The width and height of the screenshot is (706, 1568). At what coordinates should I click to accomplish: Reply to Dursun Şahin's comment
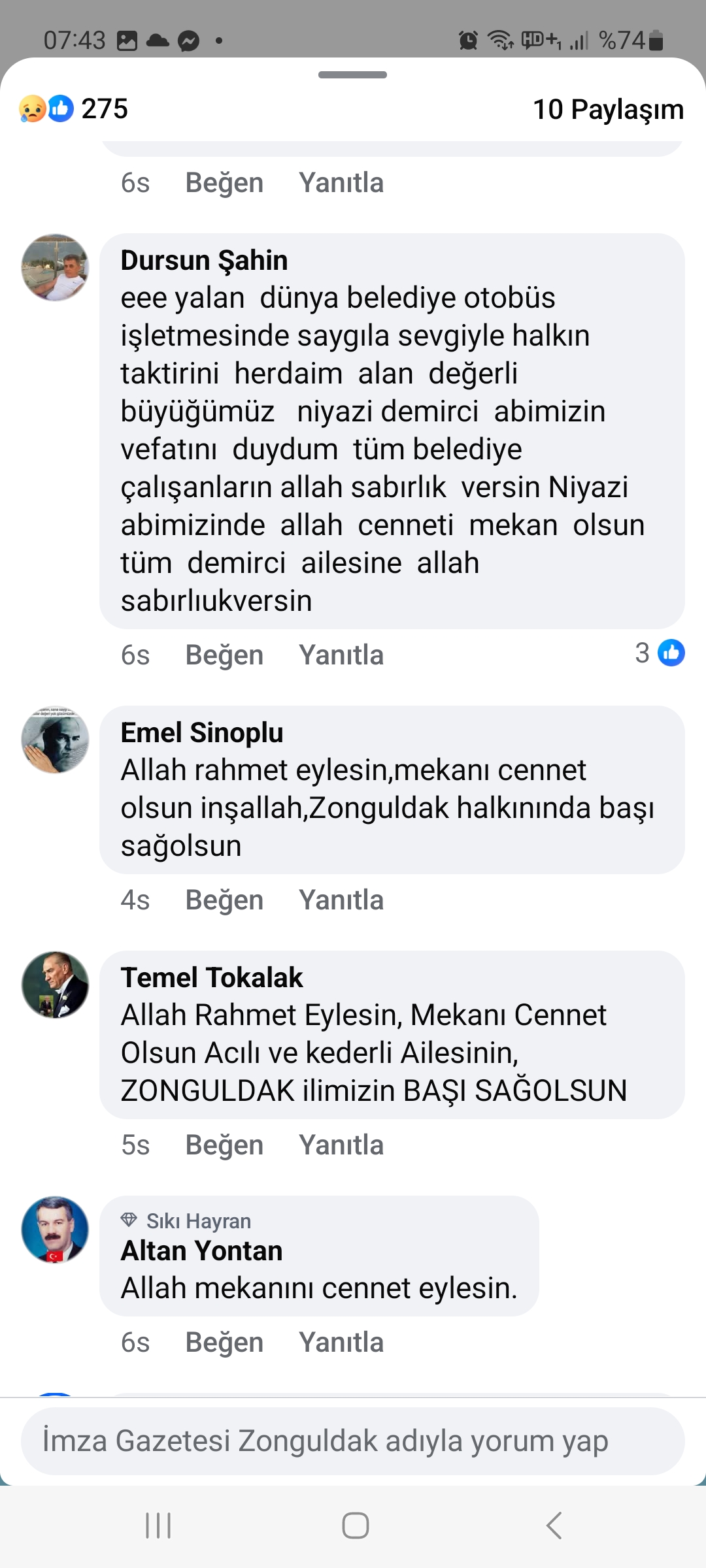coord(341,655)
